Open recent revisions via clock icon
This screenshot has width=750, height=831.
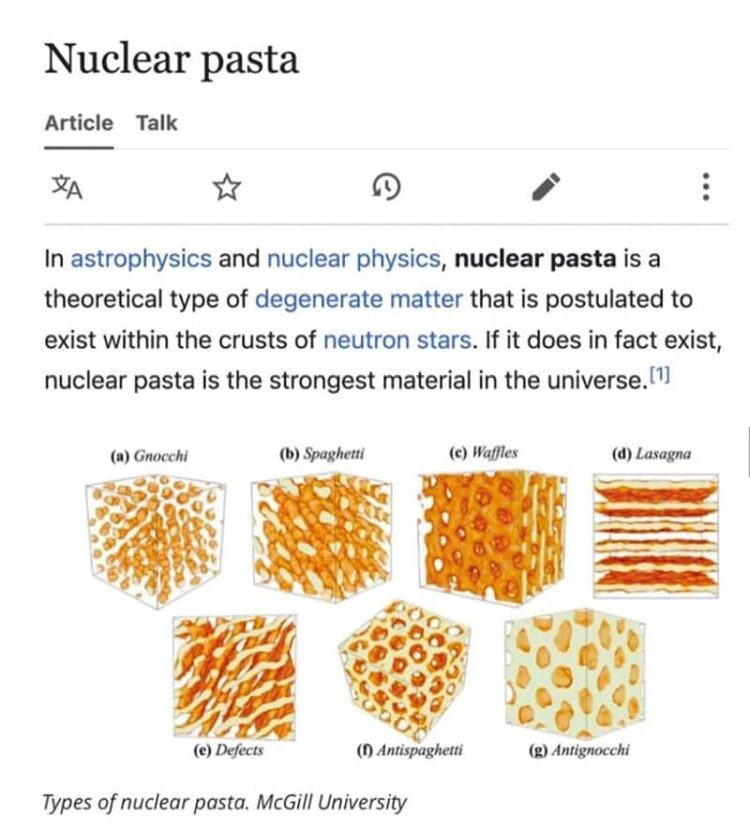tap(386, 188)
